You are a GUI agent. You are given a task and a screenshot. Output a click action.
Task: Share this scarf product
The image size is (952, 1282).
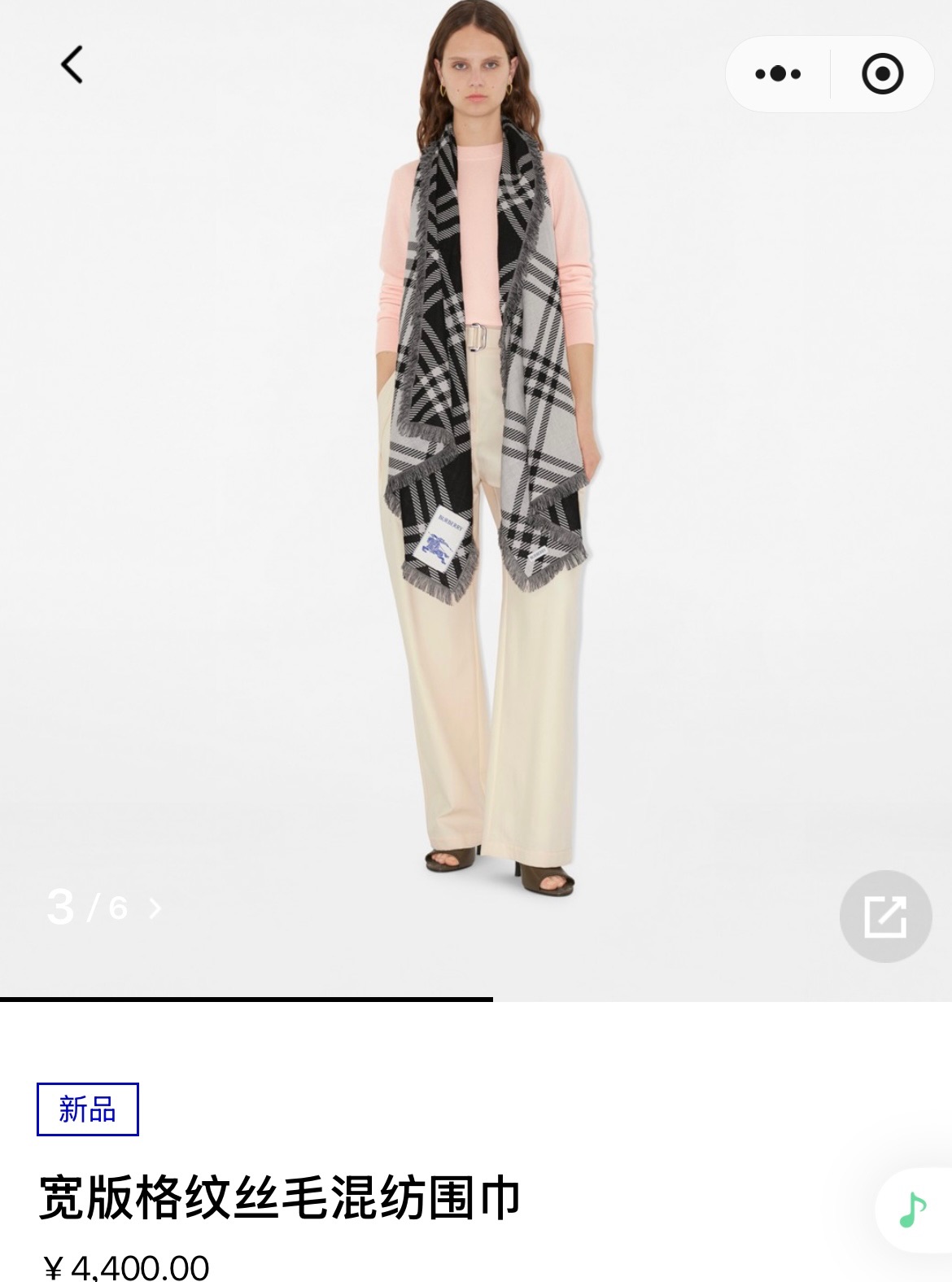pos(885,917)
